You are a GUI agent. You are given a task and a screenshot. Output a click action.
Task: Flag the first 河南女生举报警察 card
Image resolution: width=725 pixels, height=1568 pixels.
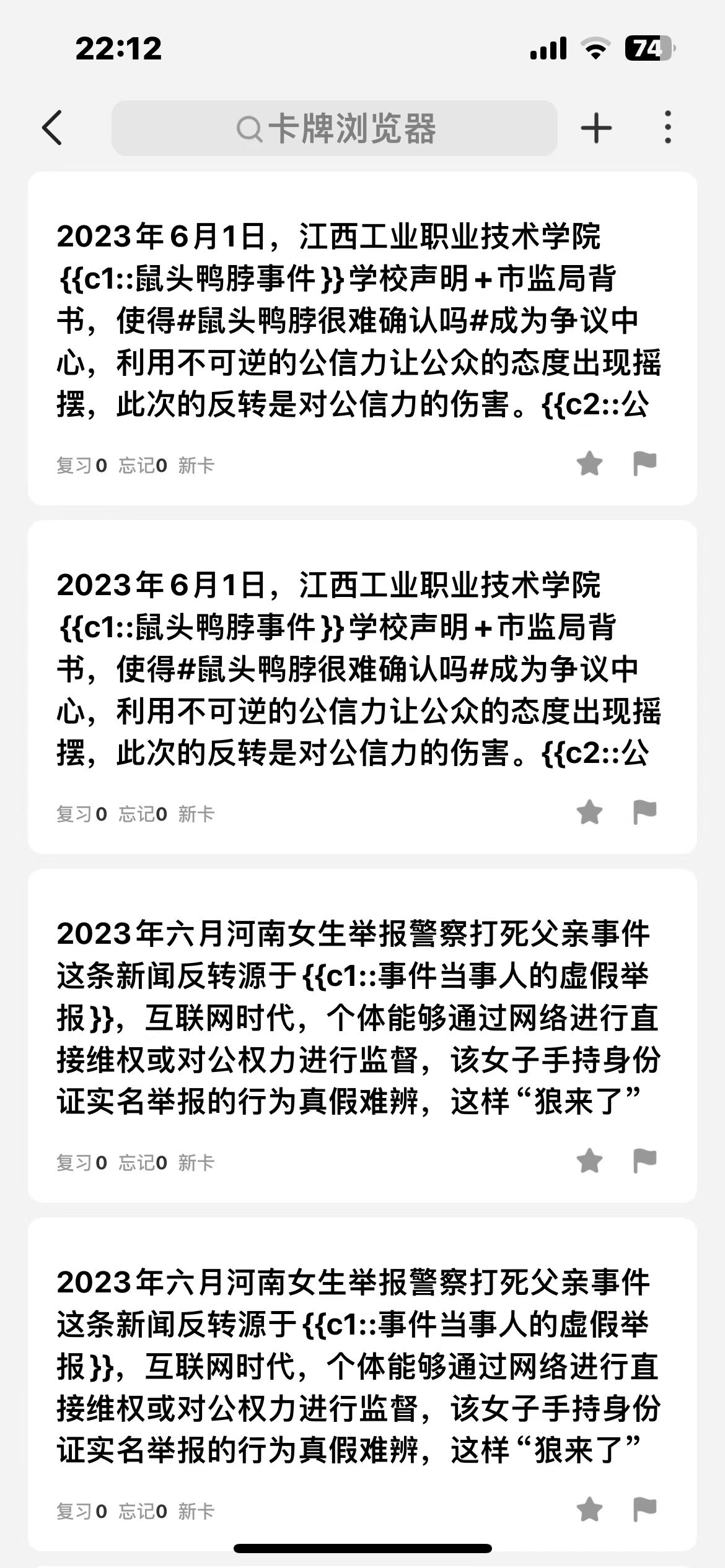(x=644, y=1161)
